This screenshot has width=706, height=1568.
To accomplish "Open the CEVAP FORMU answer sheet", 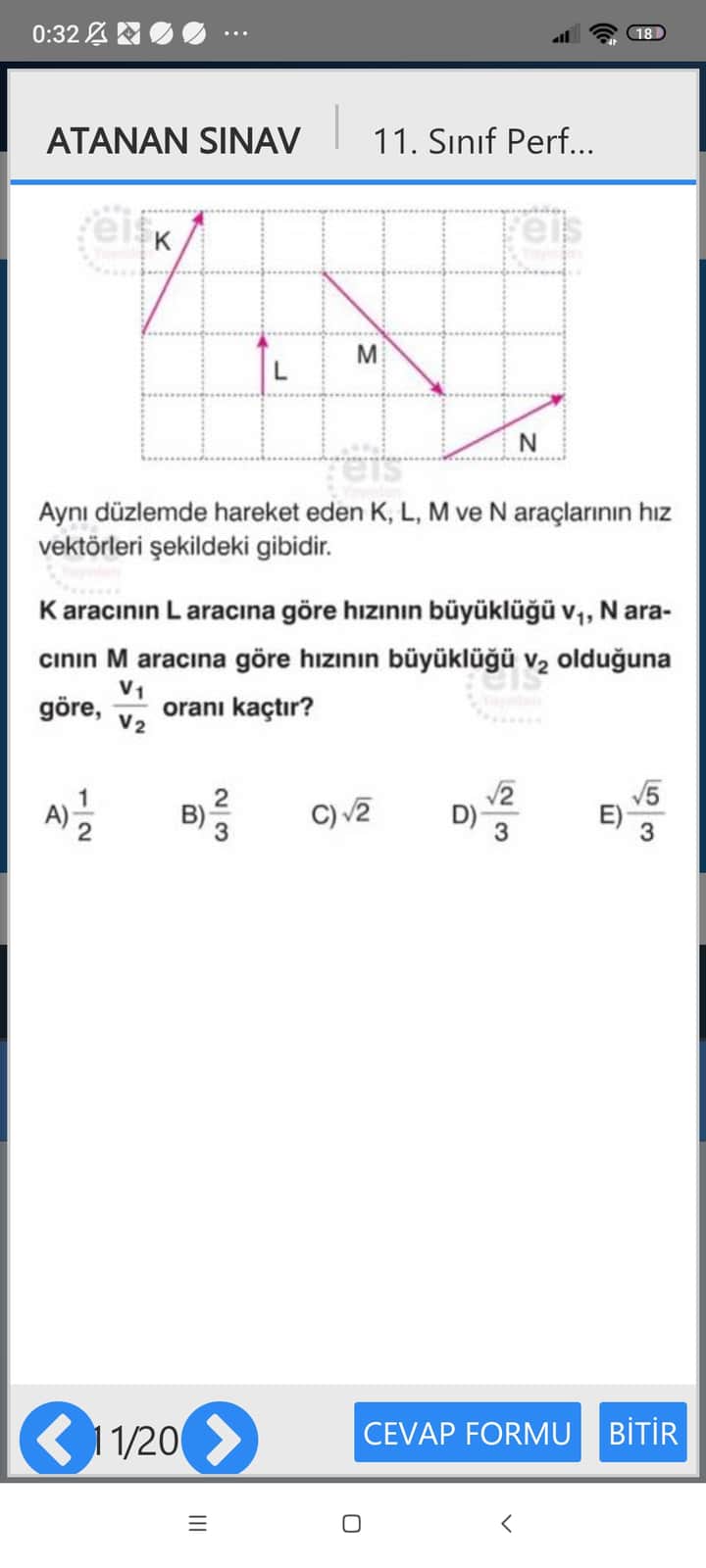I will pyautogui.click(x=467, y=1433).
